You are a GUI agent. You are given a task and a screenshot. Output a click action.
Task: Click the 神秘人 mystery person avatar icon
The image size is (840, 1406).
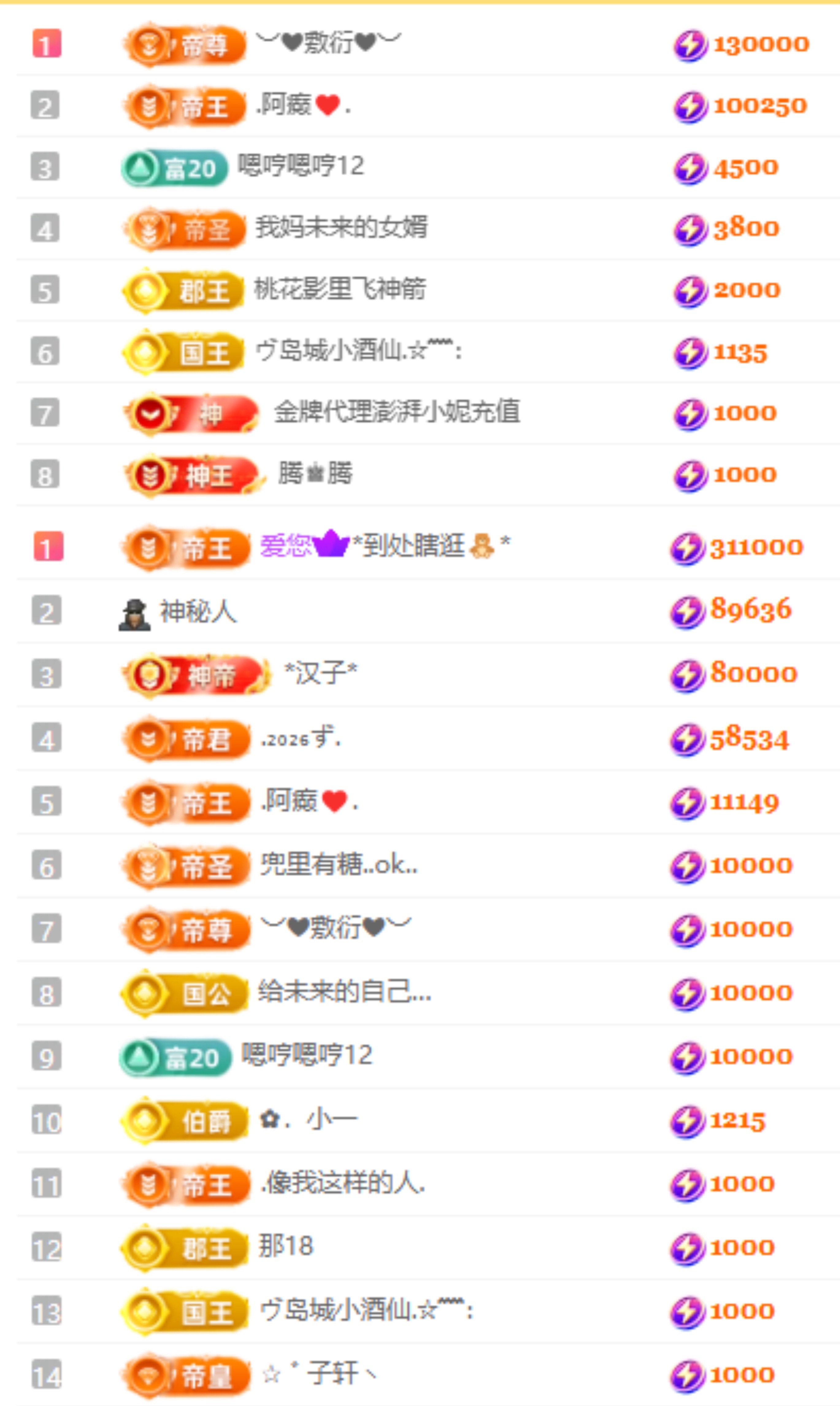pos(134,613)
